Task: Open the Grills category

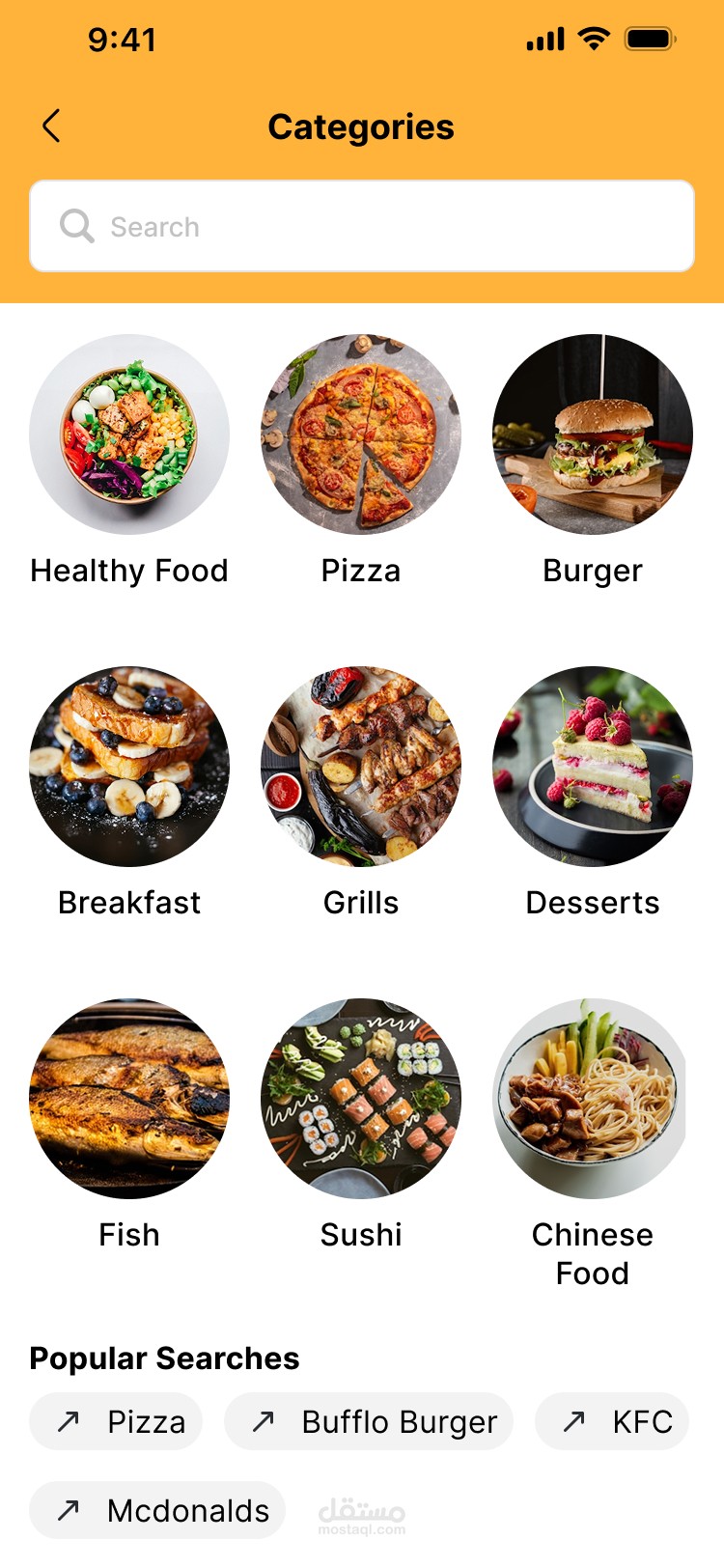Action: coord(360,768)
